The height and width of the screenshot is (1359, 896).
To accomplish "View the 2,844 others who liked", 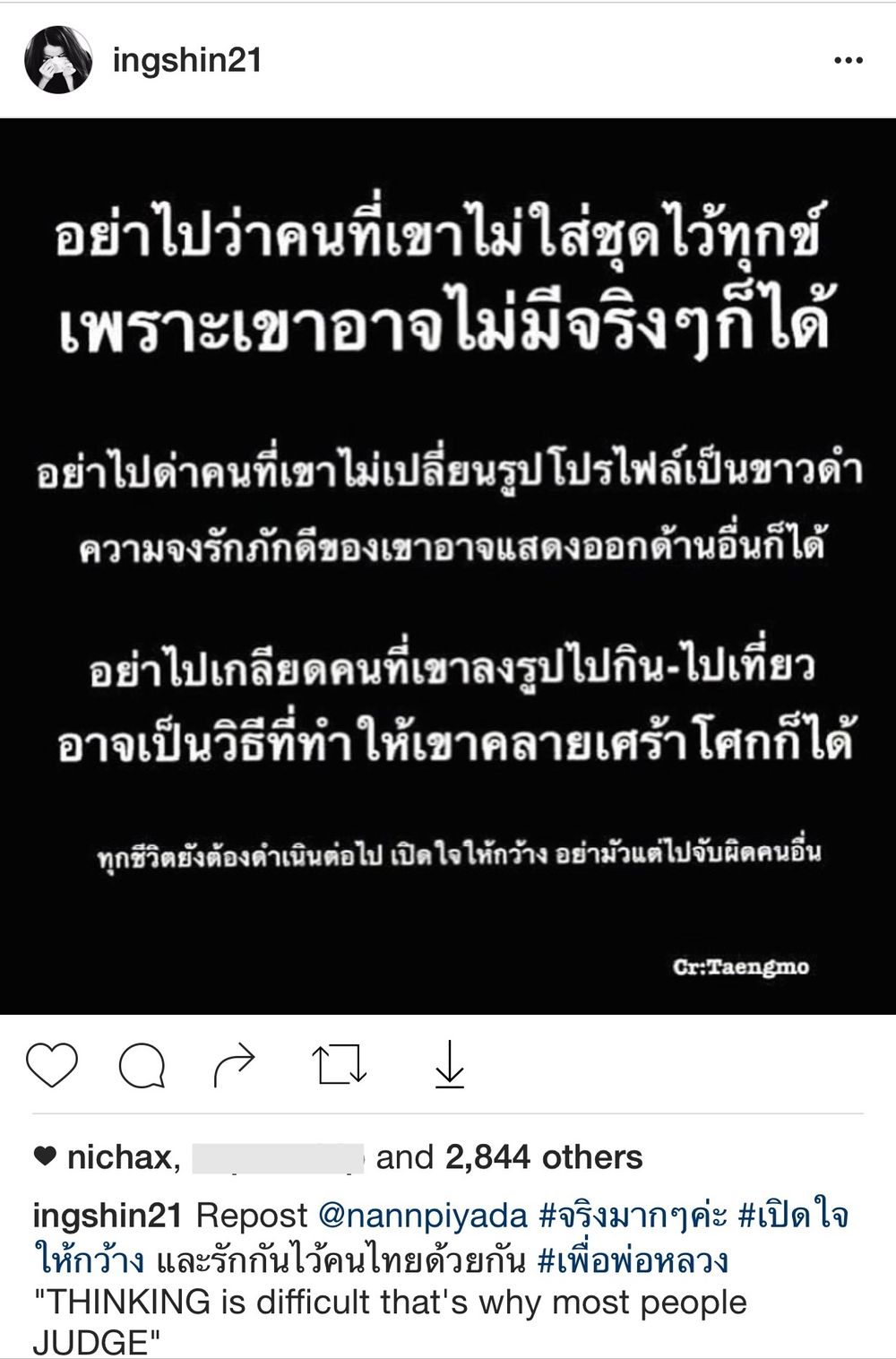I will click(543, 1157).
